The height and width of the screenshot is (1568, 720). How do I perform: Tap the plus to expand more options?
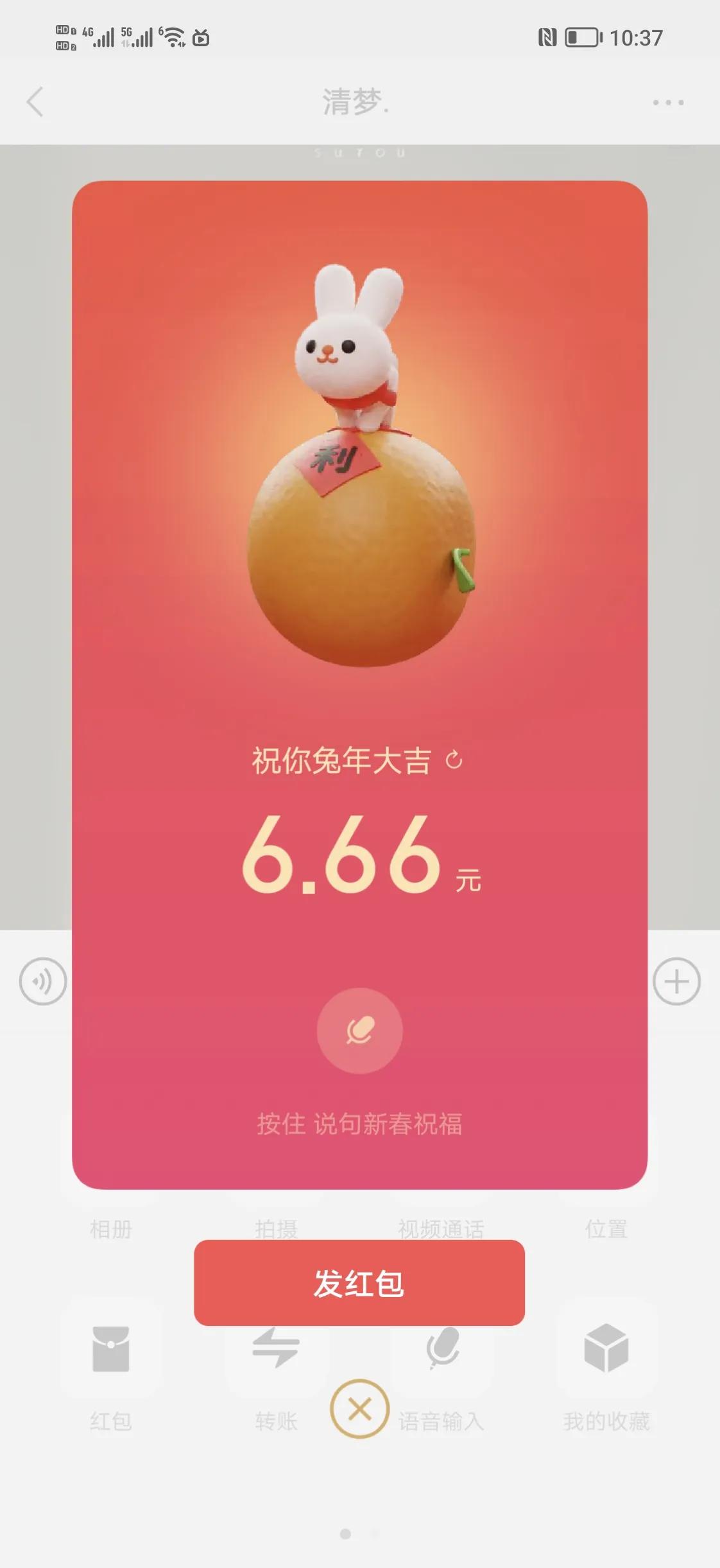678,980
